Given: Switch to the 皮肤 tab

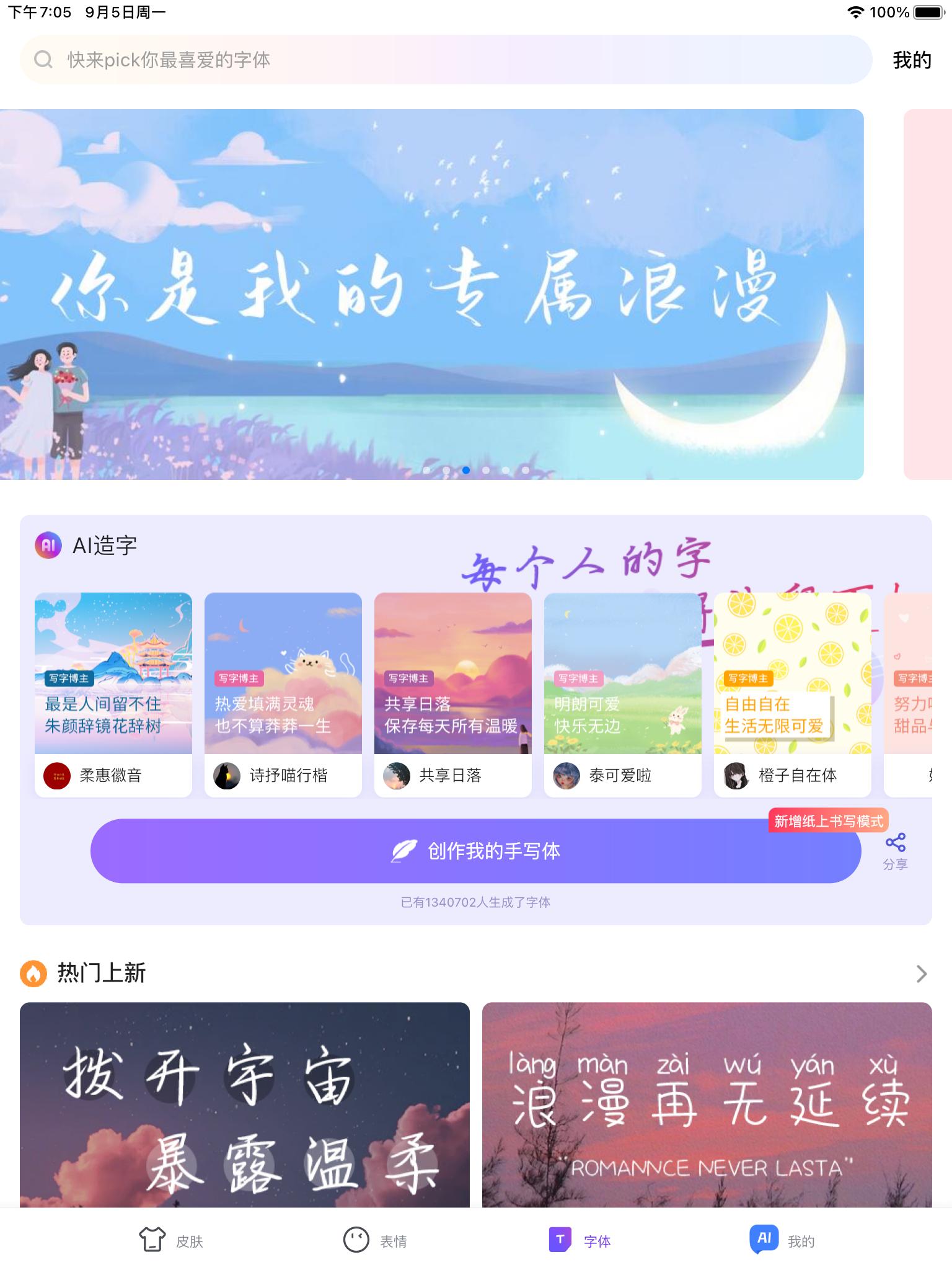Looking at the screenshot, I should coord(171,1240).
